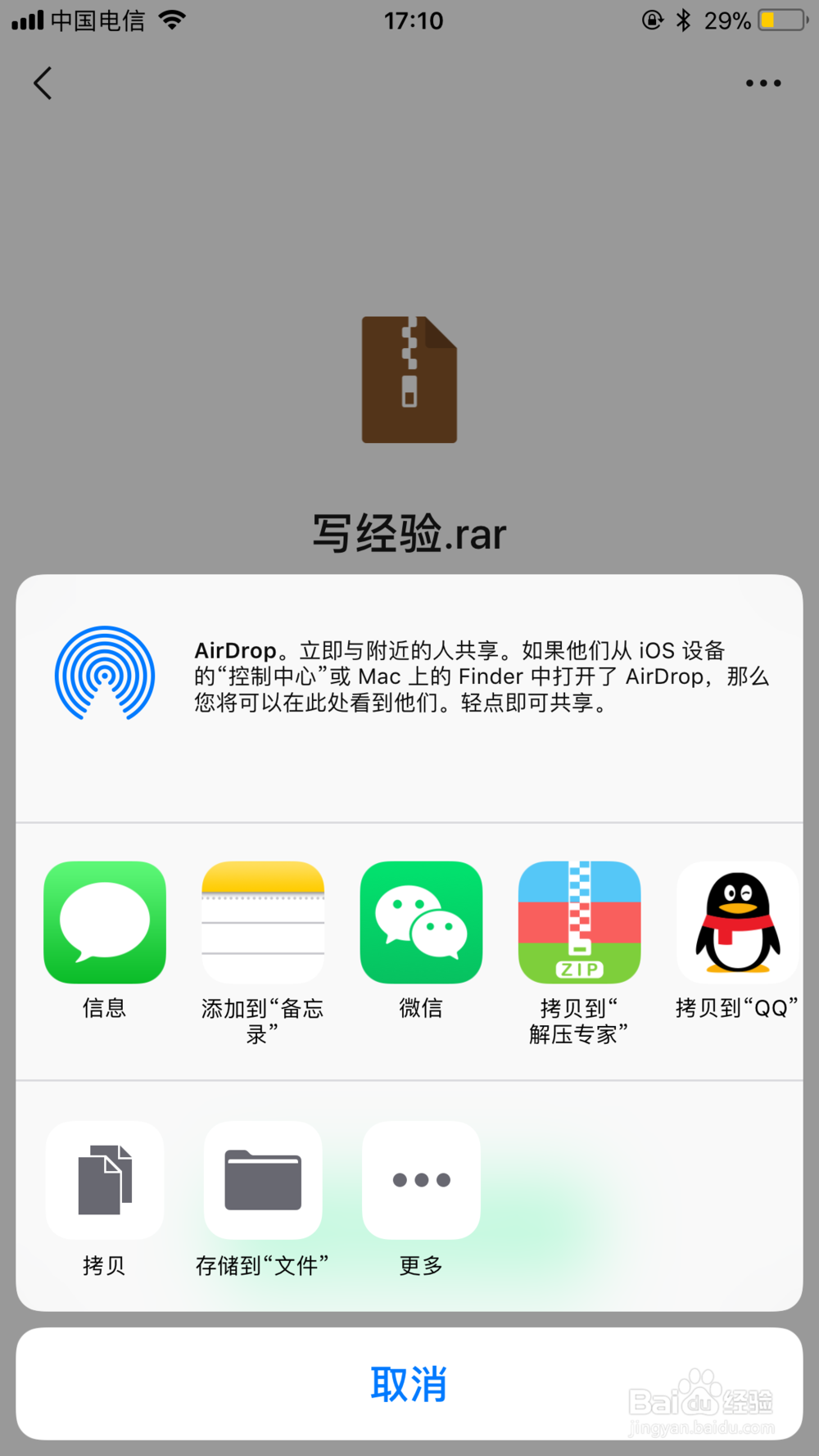Go back with the left chevron arrow

click(43, 83)
